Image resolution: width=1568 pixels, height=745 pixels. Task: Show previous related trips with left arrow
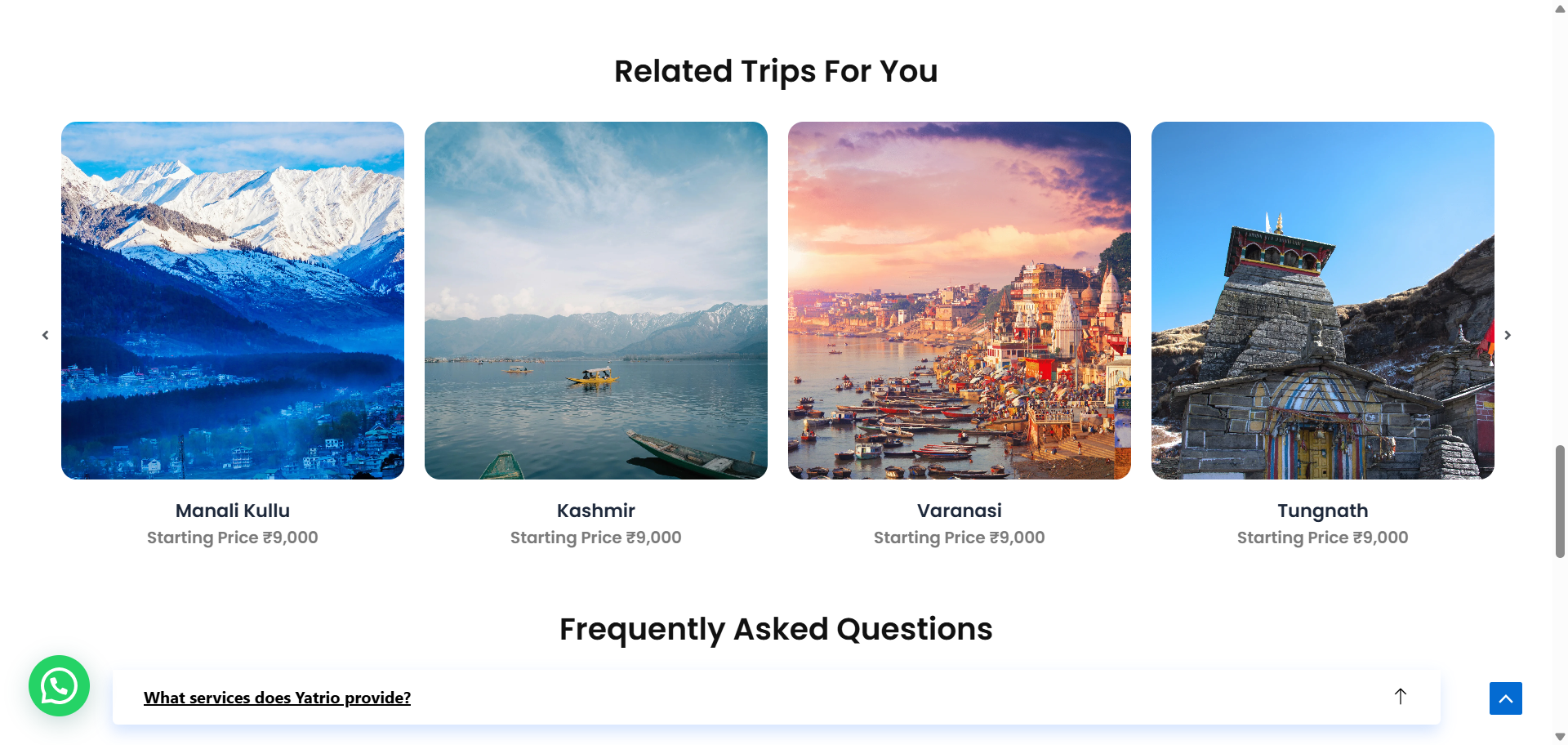pyautogui.click(x=46, y=335)
